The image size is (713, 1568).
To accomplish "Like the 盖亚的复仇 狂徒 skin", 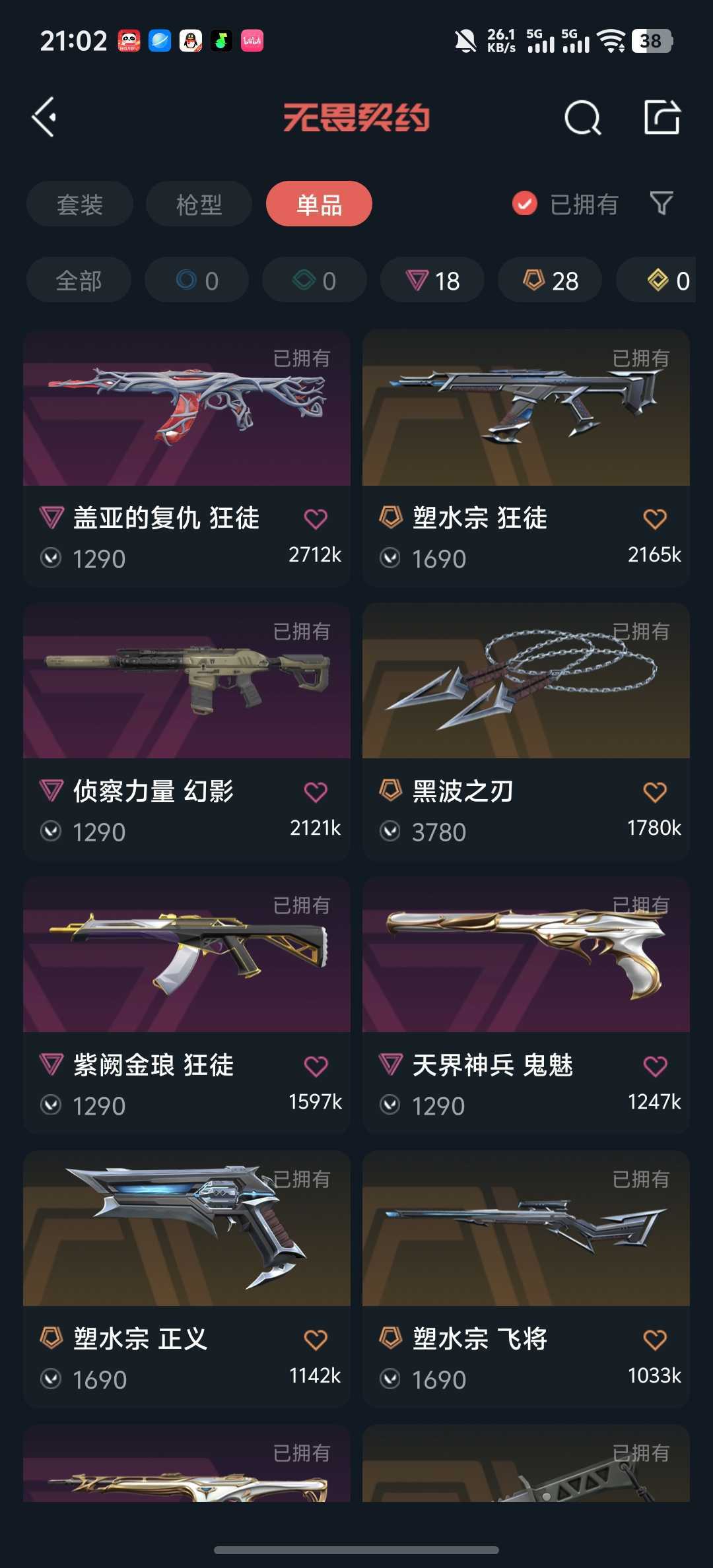I will point(316,519).
